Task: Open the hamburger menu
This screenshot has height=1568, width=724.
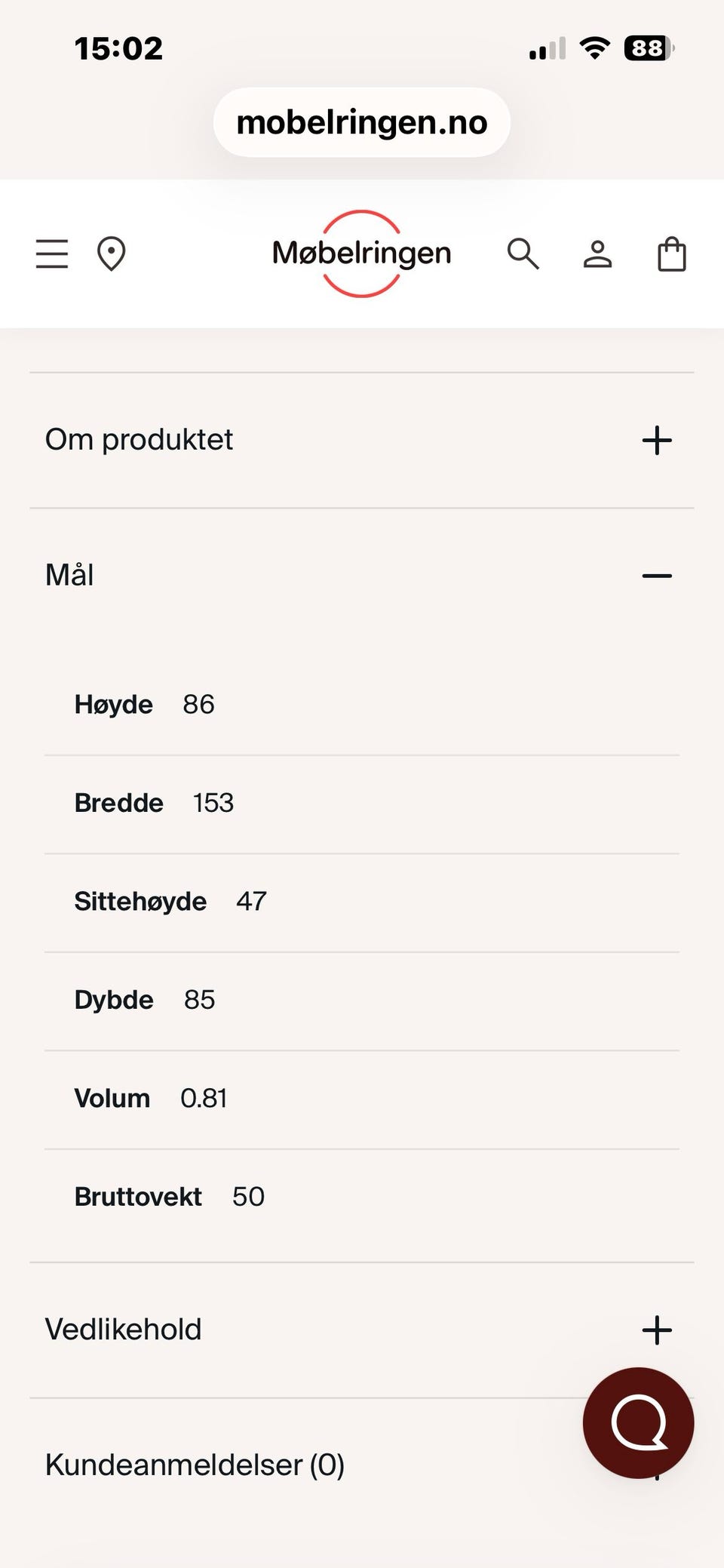Action: coord(52,254)
